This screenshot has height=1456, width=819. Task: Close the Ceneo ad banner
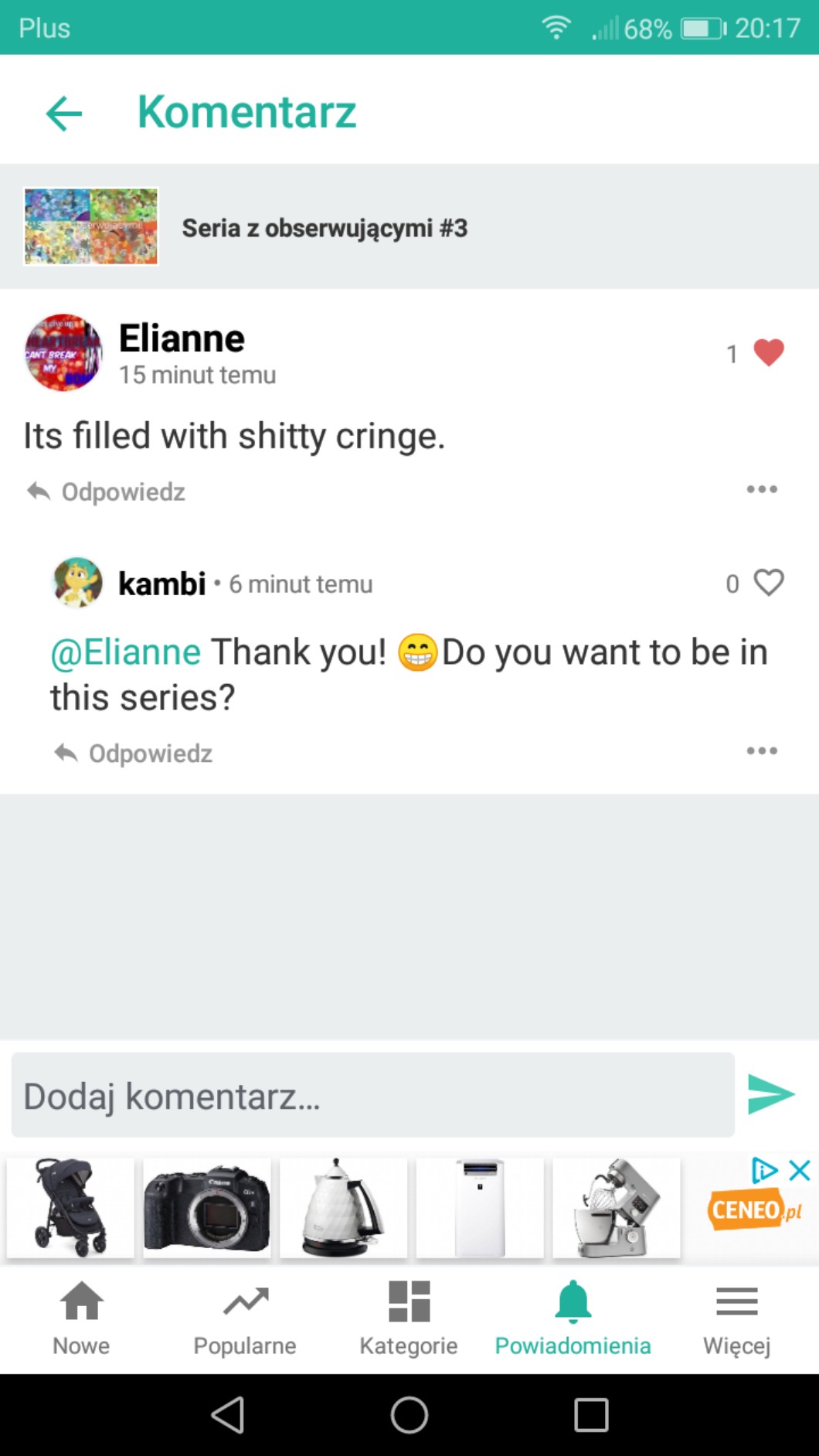800,1170
